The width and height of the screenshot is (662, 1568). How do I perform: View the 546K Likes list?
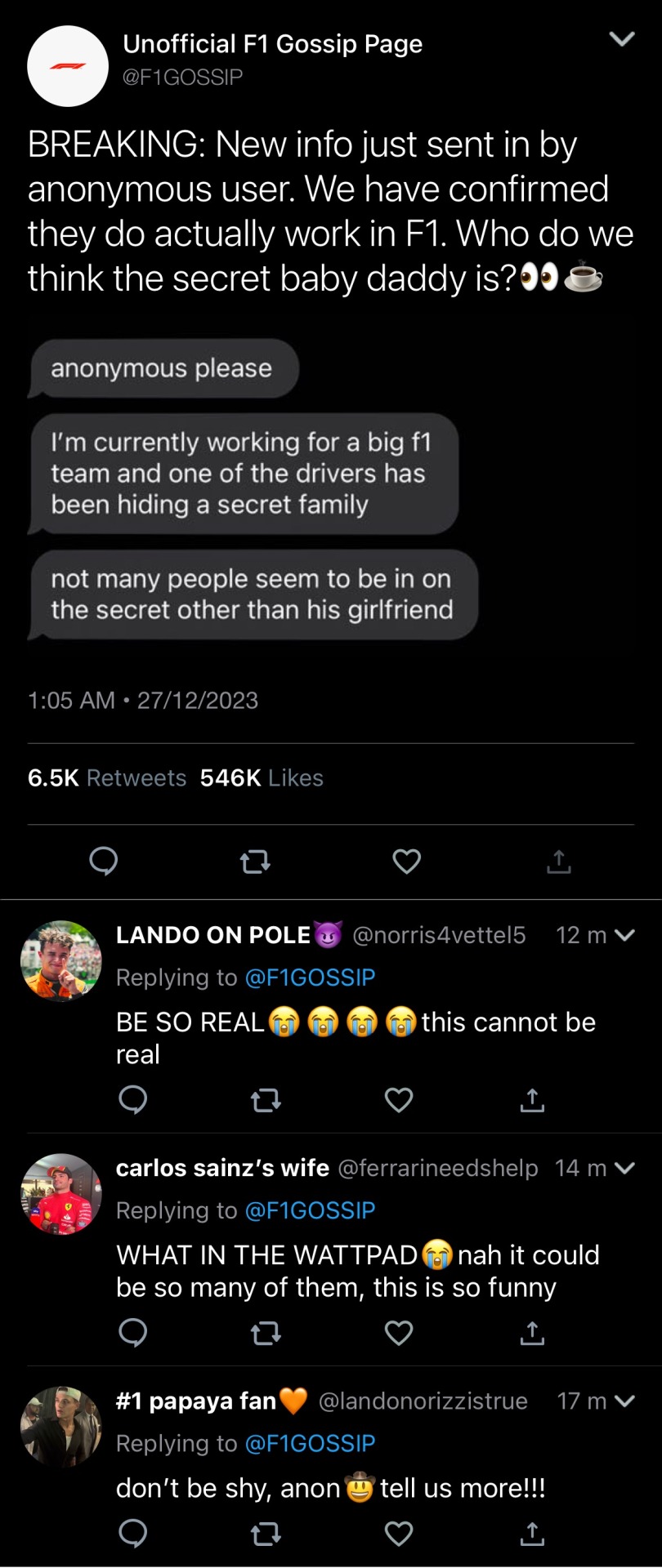coord(262,777)
